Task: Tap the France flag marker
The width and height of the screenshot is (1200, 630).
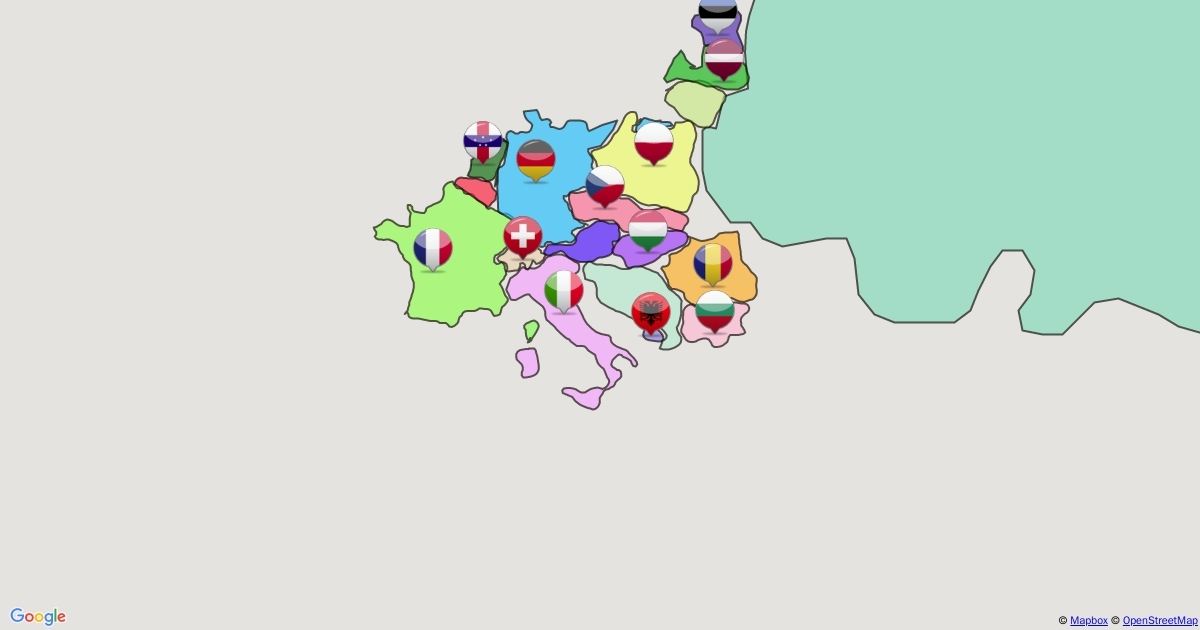Action: (433, 249)
